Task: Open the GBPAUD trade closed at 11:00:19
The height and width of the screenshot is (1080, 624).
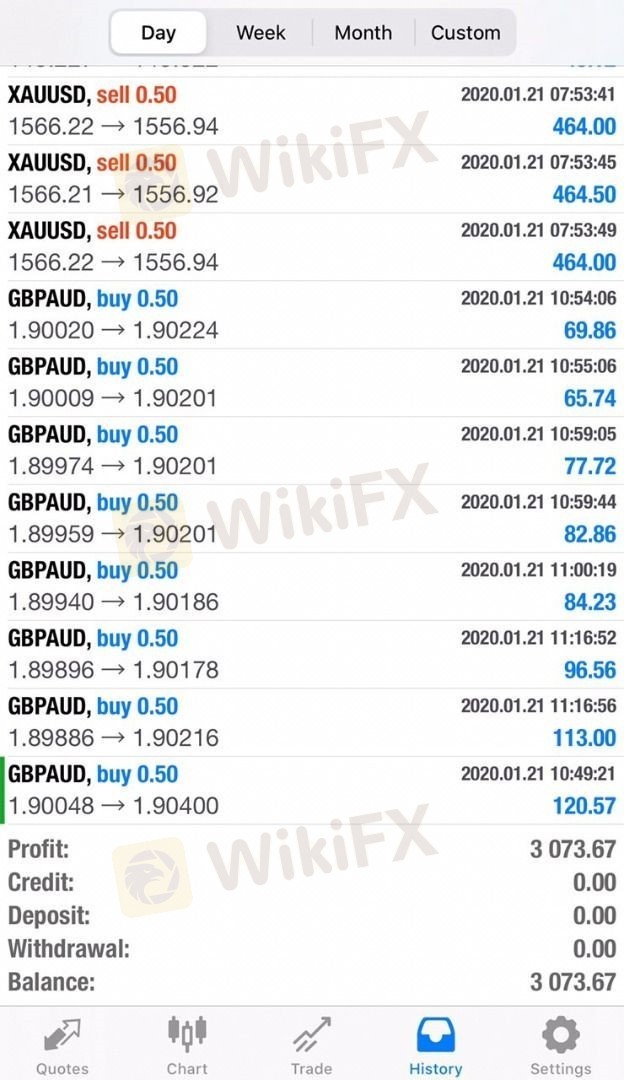Action: [x=312, y=587]
